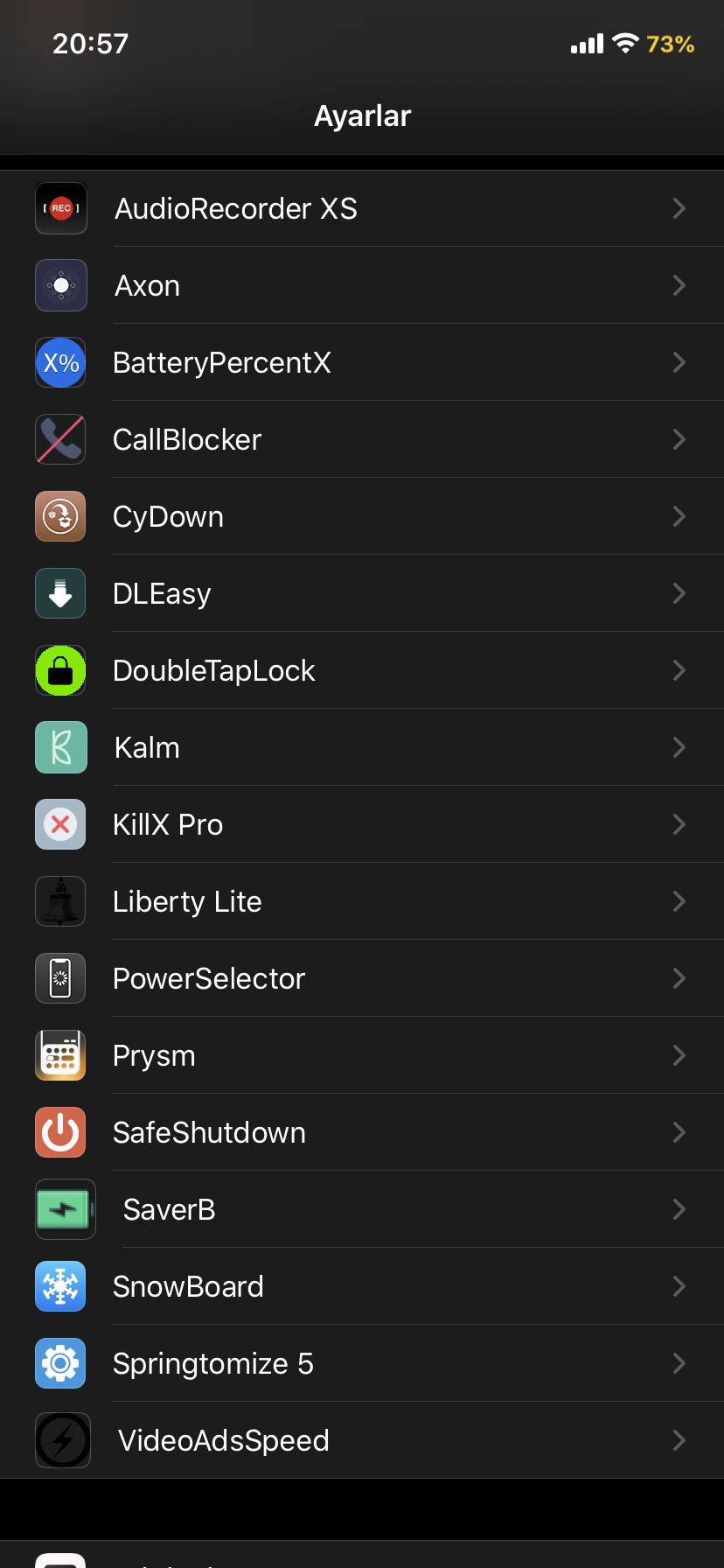Open KillX Pro preferences
Viewport: 724px width, 1568px height.
[x=362, y=824]
